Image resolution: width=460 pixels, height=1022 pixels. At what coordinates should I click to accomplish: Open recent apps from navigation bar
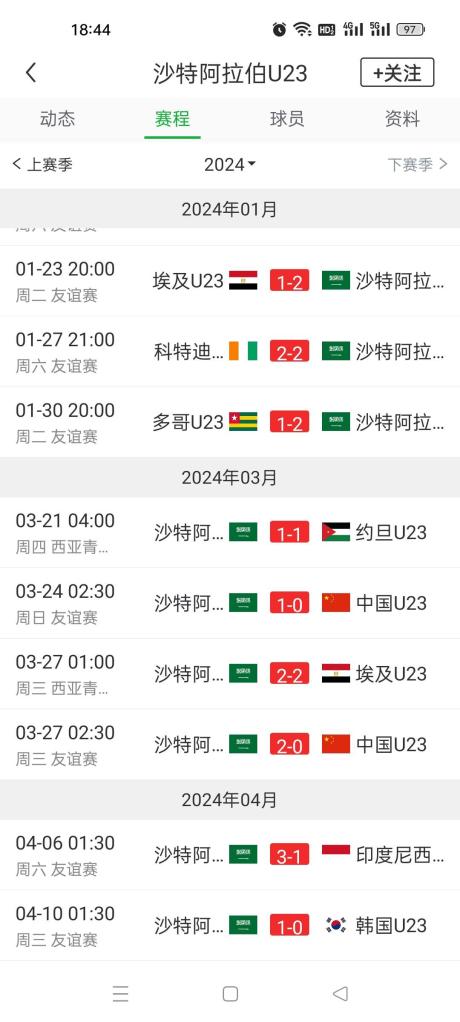(121, 993)
